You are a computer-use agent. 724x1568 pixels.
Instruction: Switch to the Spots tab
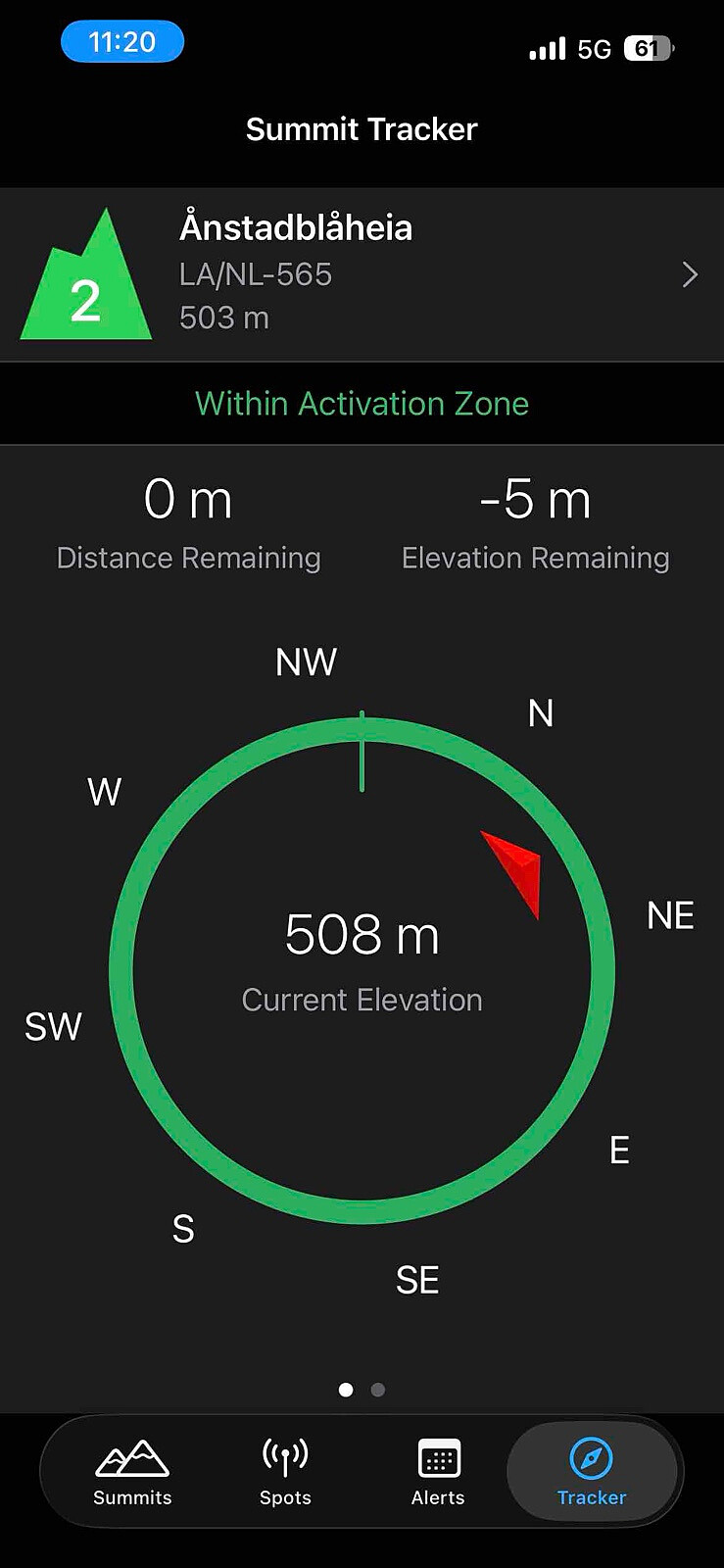[x=285, y=1472]
